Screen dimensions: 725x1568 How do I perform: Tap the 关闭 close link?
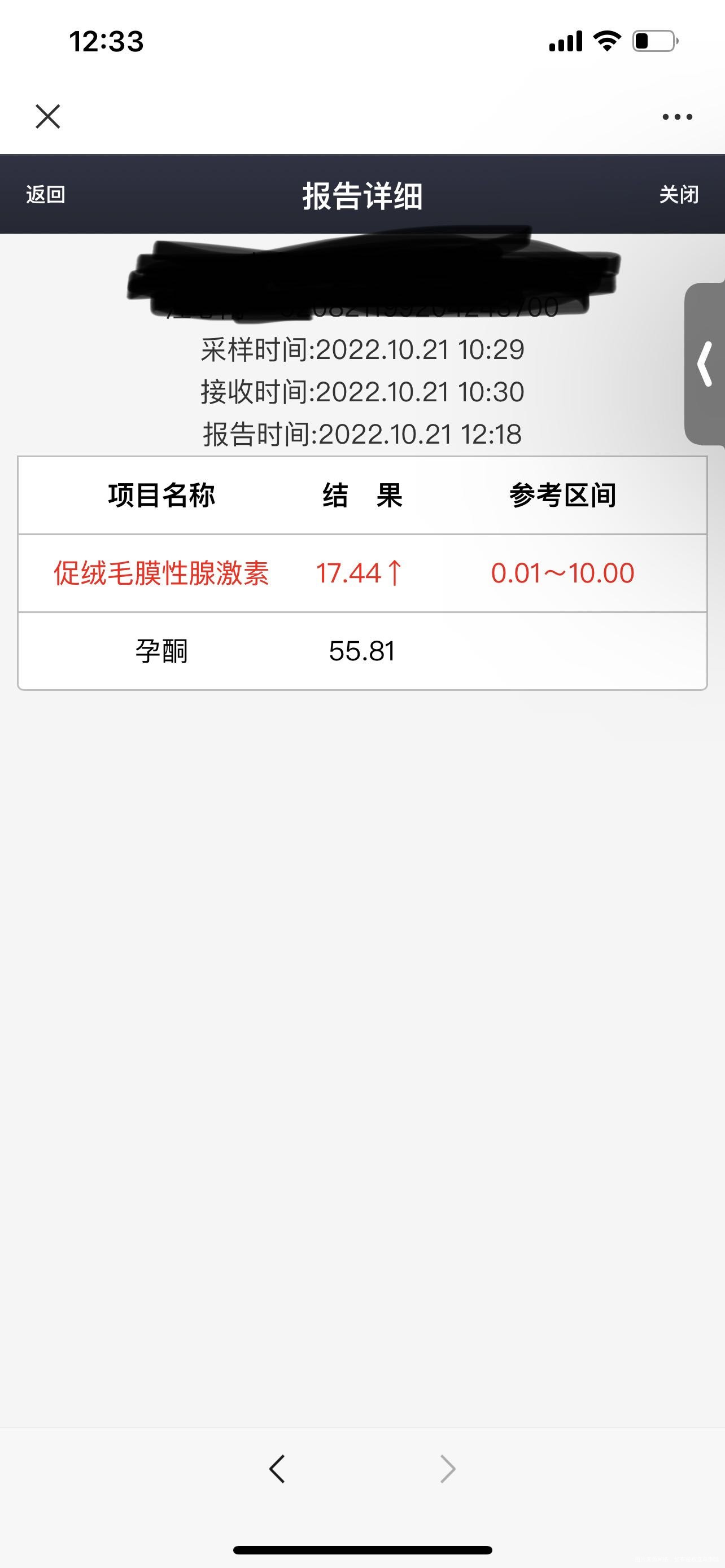(678, 195)
